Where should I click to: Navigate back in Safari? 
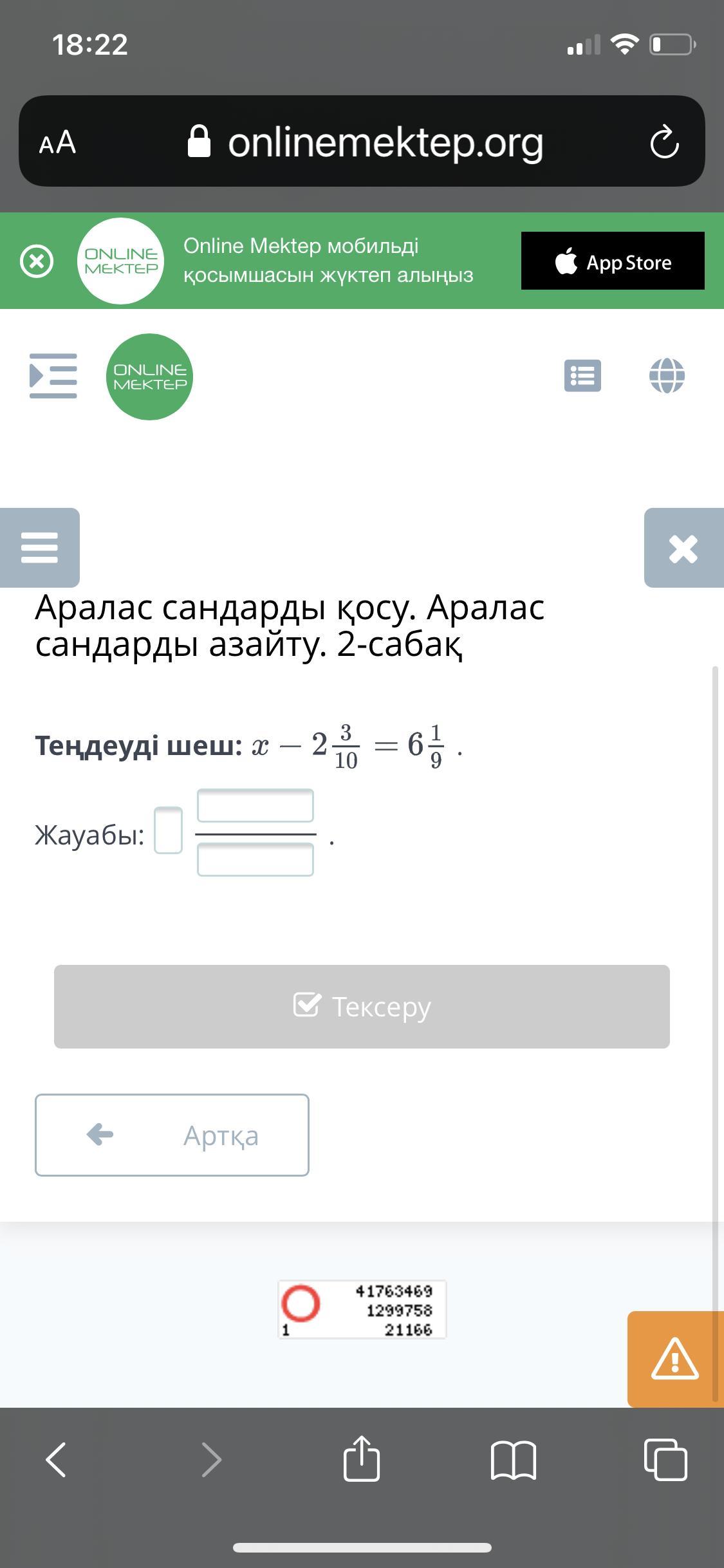(x=56, y=1459)
